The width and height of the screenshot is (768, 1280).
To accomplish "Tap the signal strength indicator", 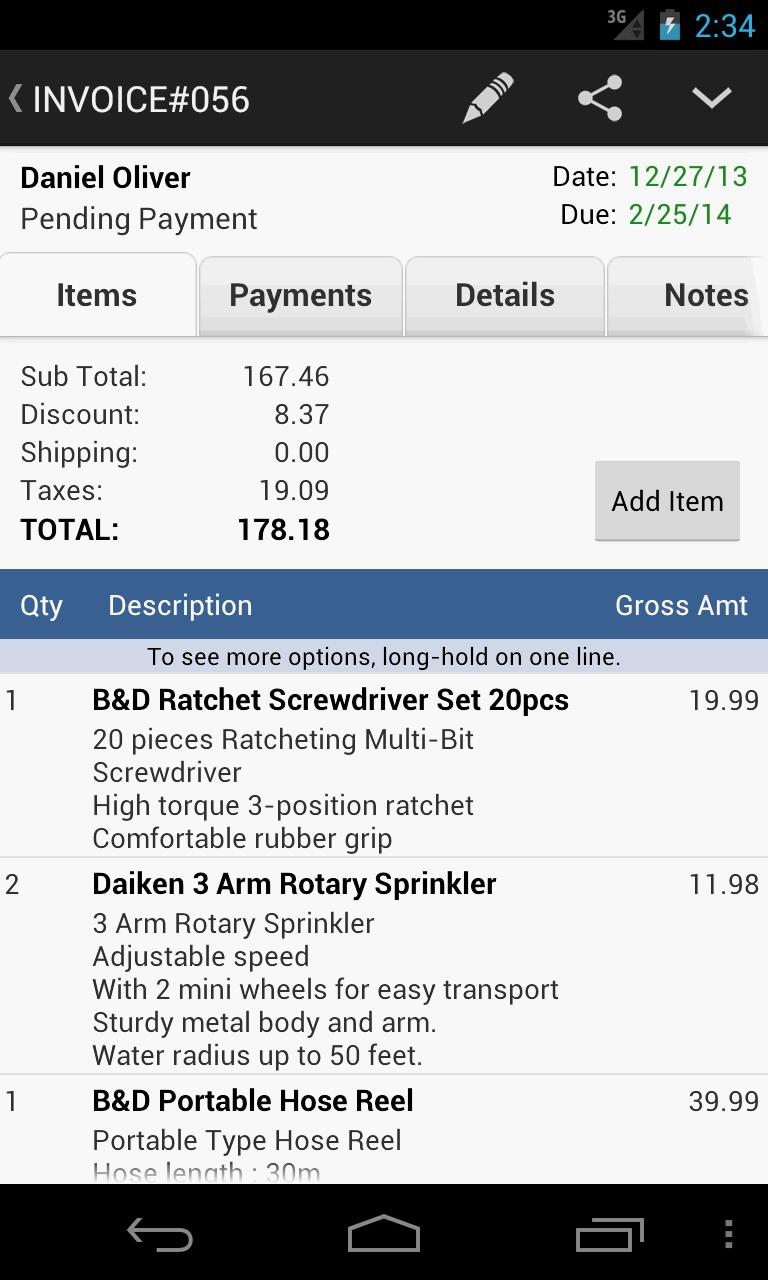I will [x=626, y=24].
